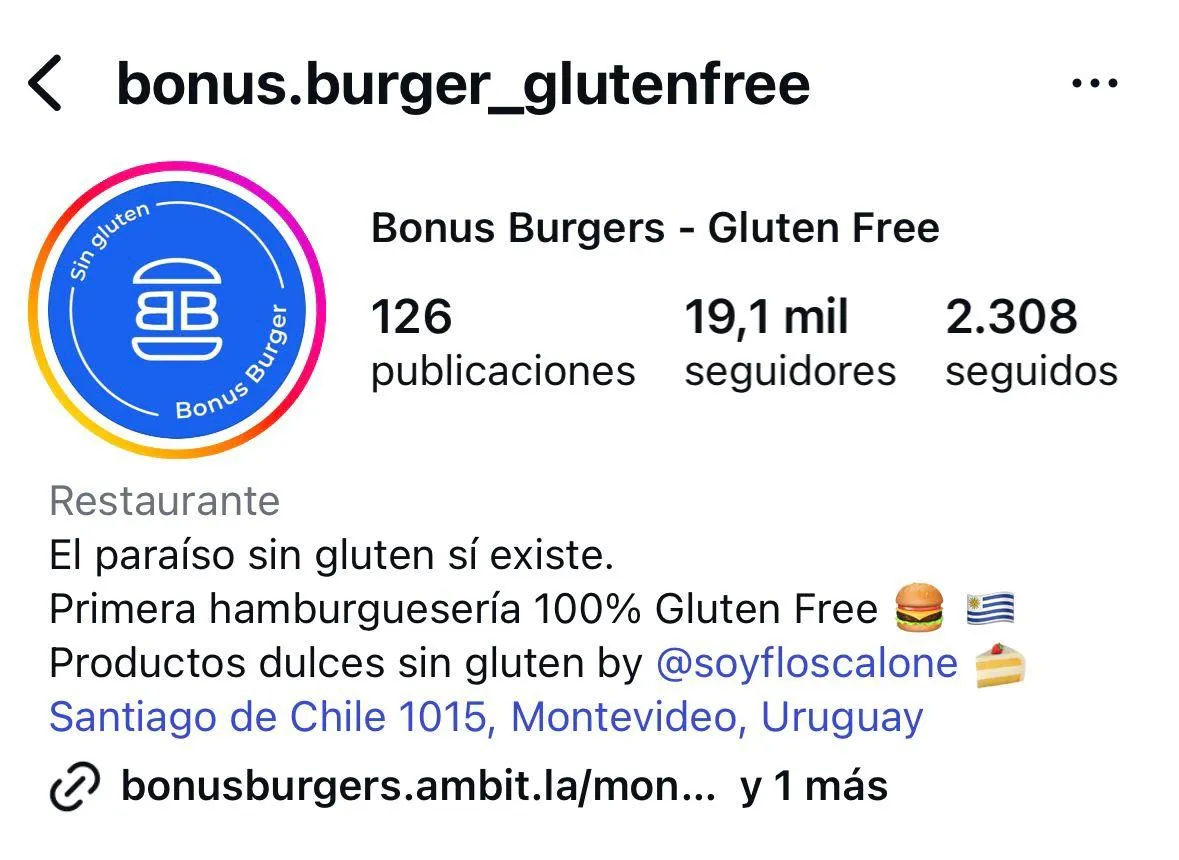Open the three-dot options menu
This screenshot has width=1179, height=860.
click(x=1094, y=83)
